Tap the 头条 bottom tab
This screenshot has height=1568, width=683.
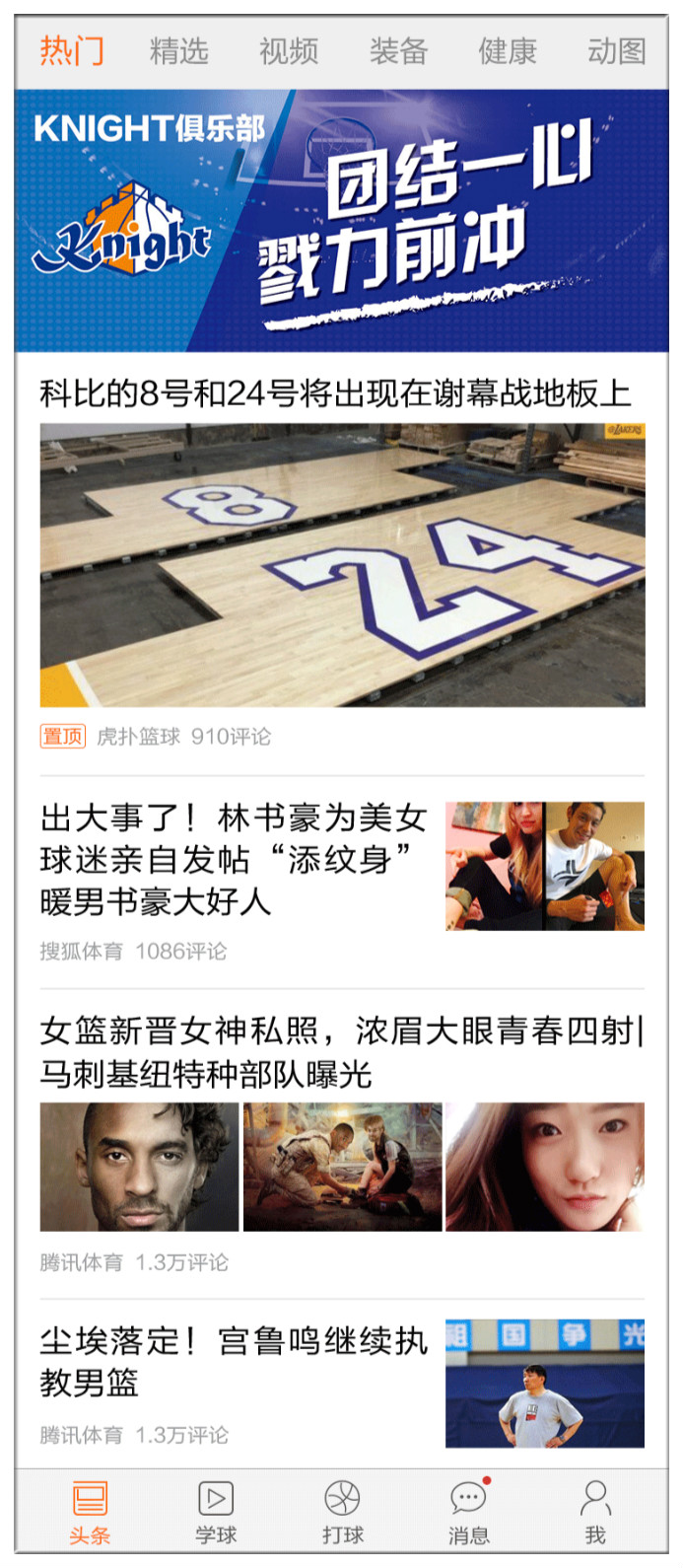pos(90,1511)
